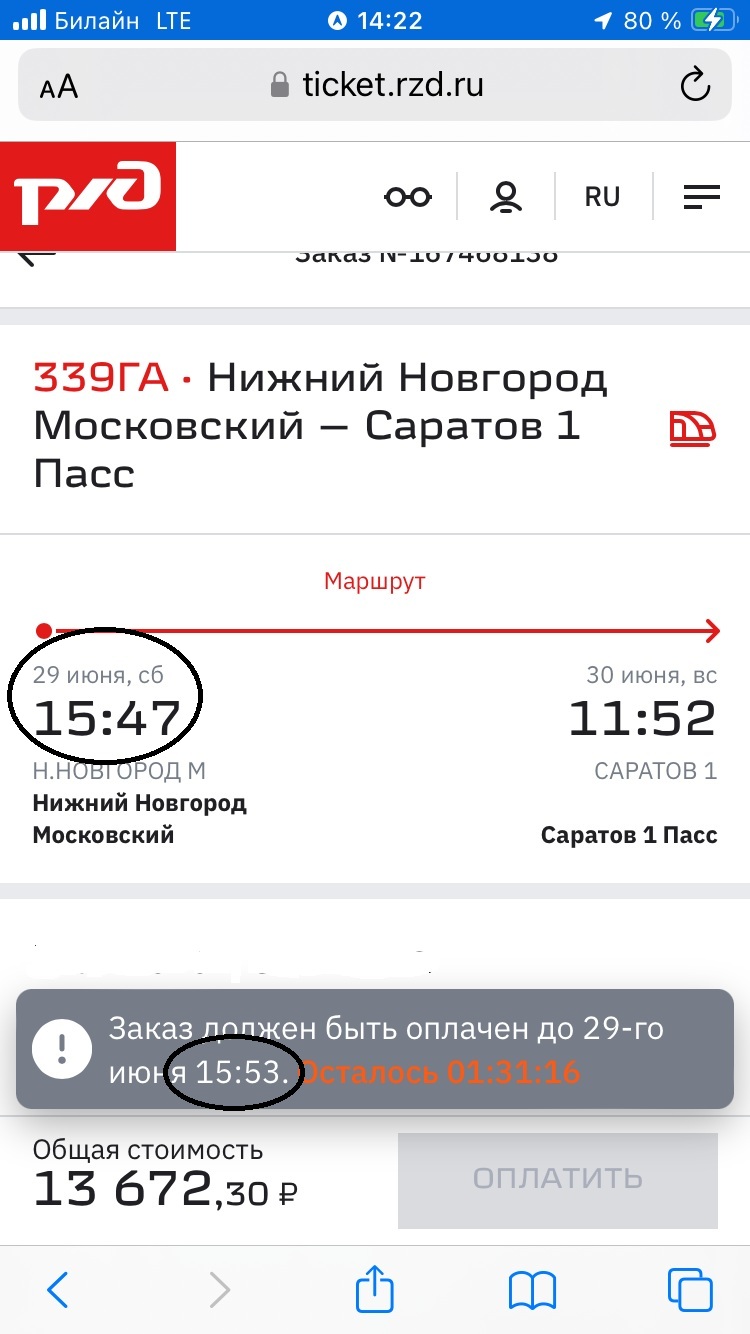Open the user profile icon
The image size is (750, 1334).
(x=506, y=196)
